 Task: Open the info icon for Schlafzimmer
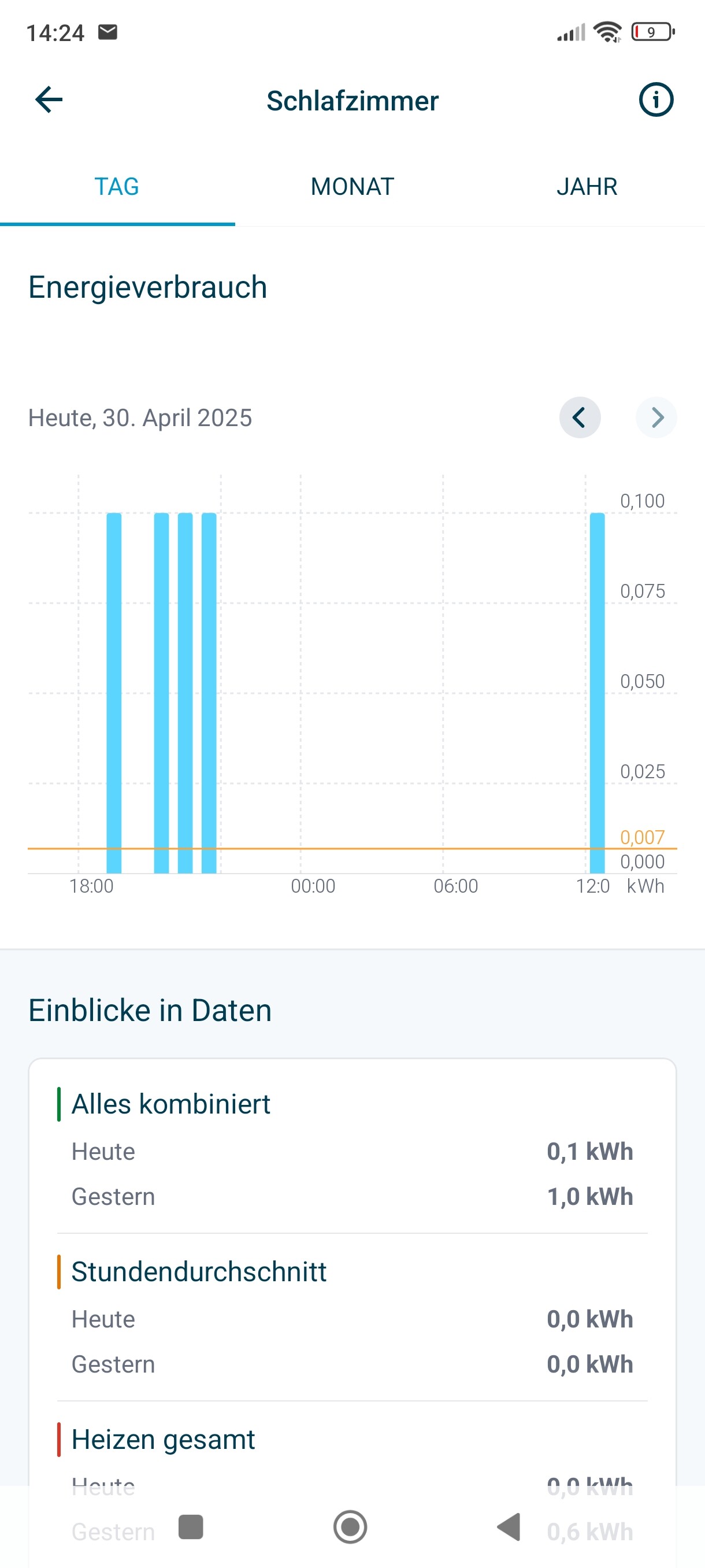click(656, 100)
